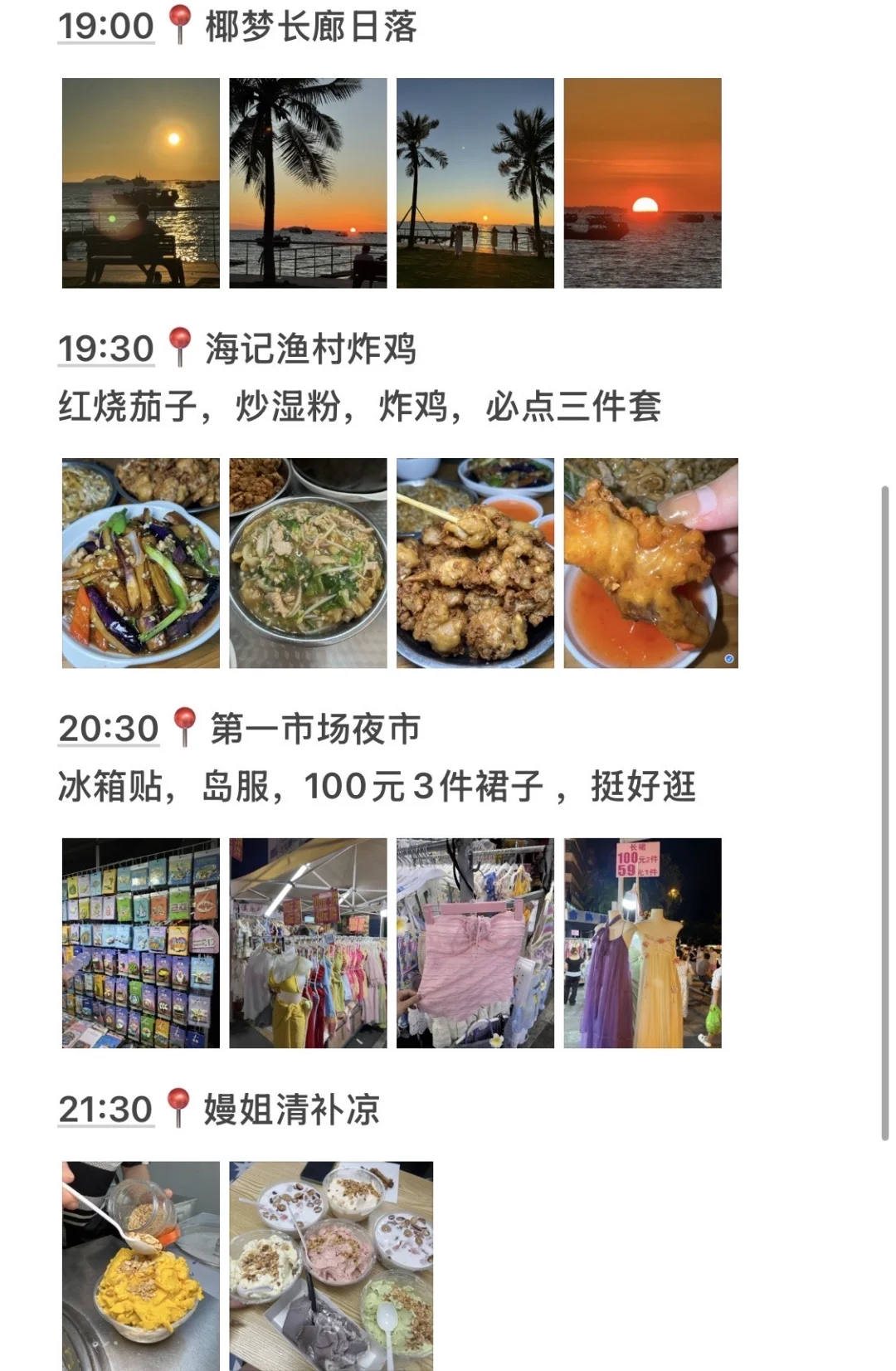Open the braised eggplant dish photo
The image size is (896, 1371).
(141, 564)
